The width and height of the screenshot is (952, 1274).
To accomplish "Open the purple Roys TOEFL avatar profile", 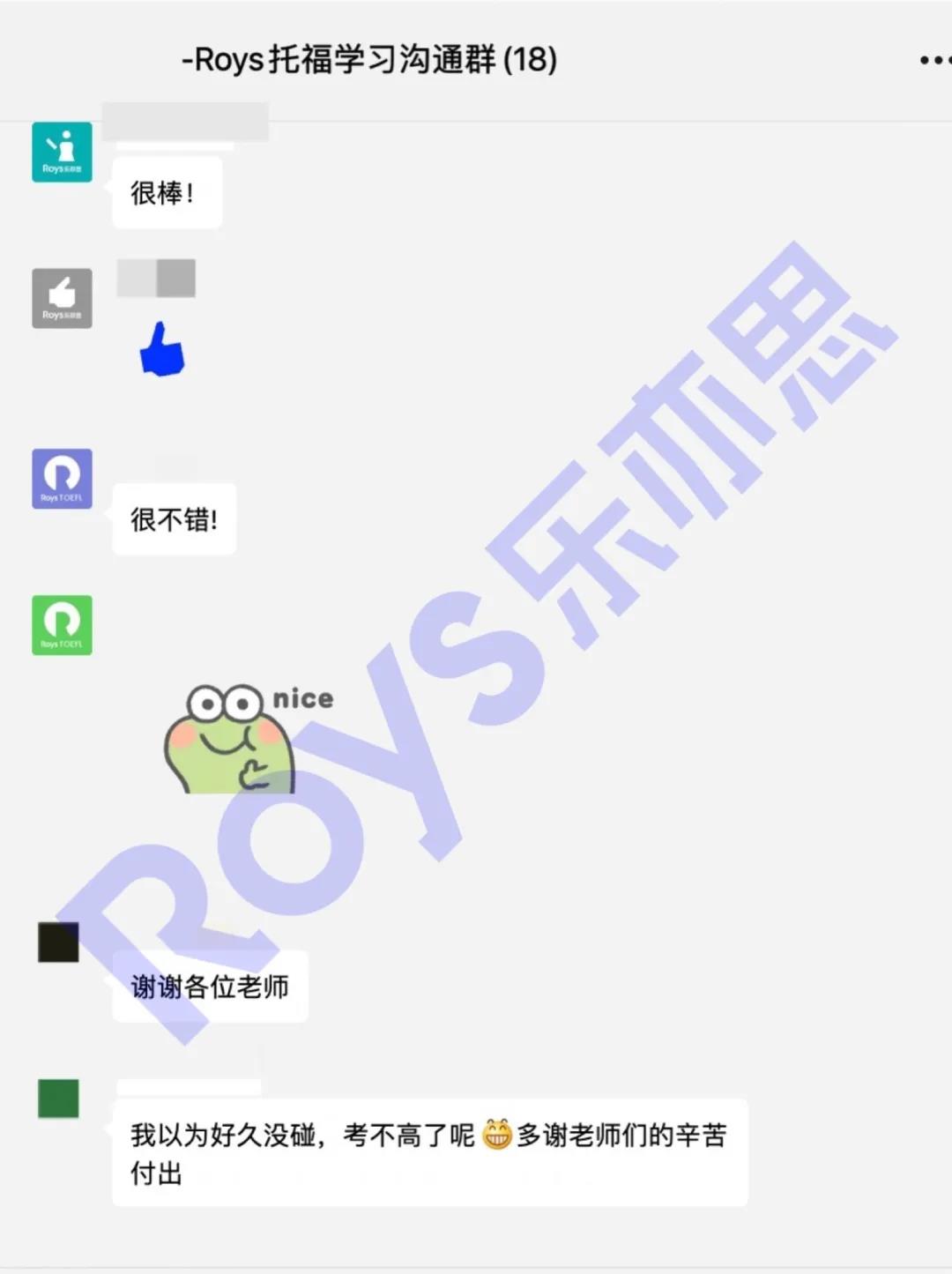I will pyautogui.click(x=62, y=479).
